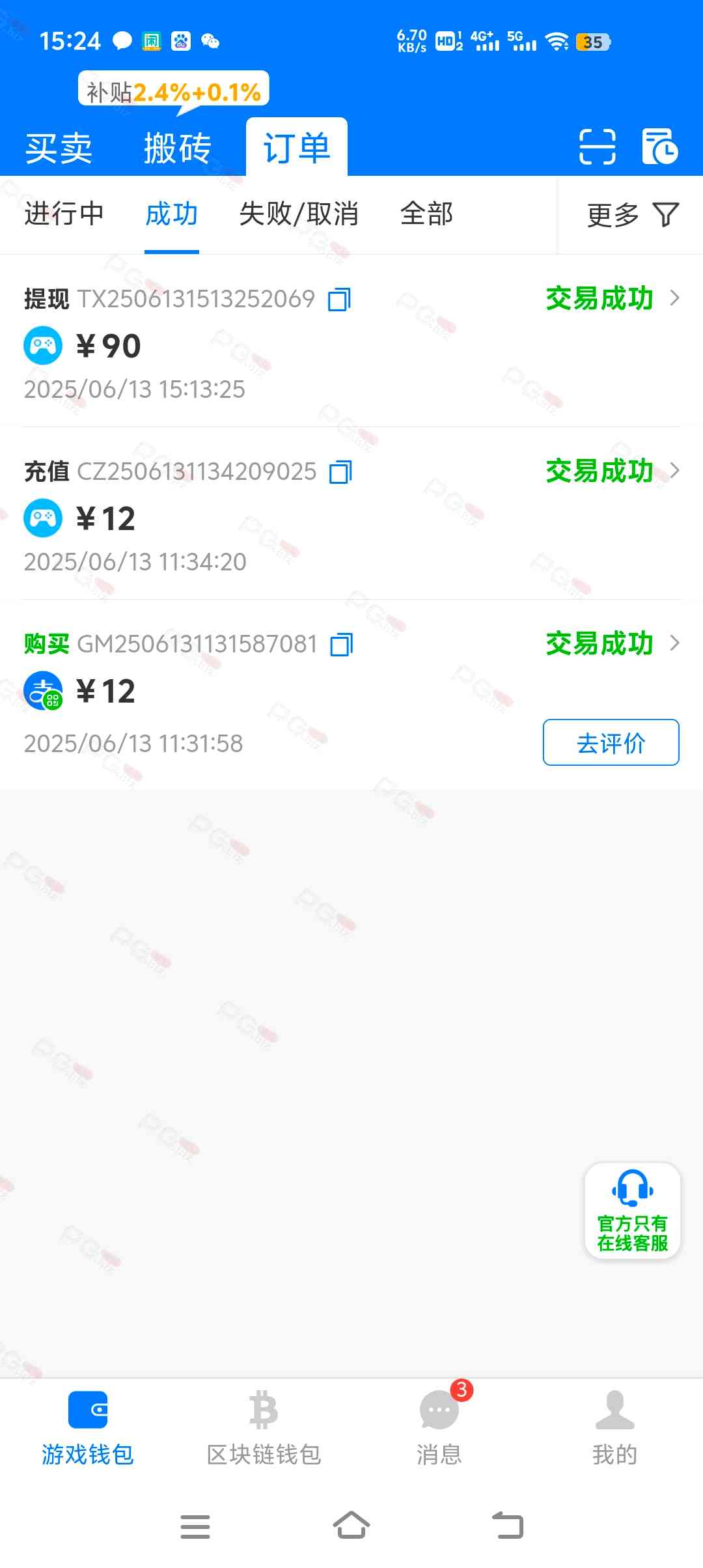Screen dimensions: 703x1568
Task: Select the 进行中 order filter
Action: click(64, 214)
